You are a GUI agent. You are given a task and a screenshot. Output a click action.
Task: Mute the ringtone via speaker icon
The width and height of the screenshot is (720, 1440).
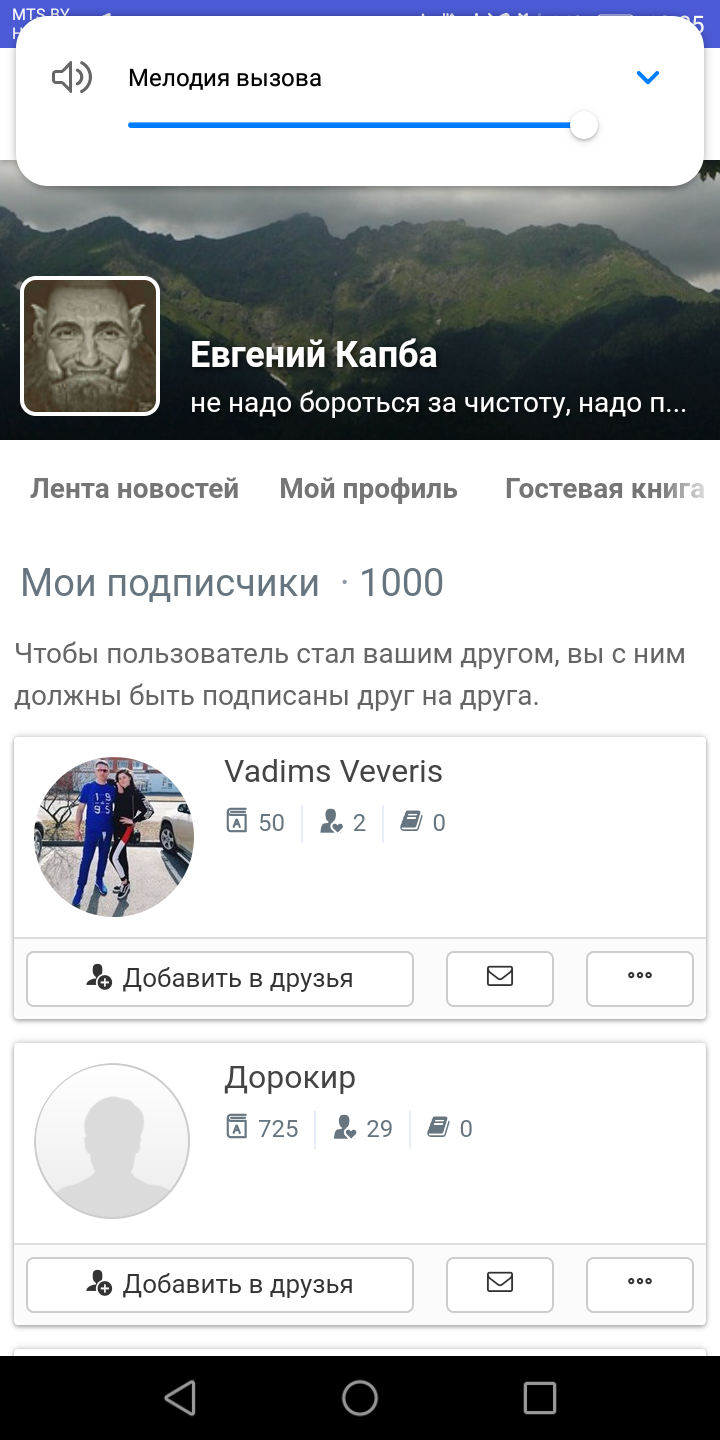coord(71,78)
